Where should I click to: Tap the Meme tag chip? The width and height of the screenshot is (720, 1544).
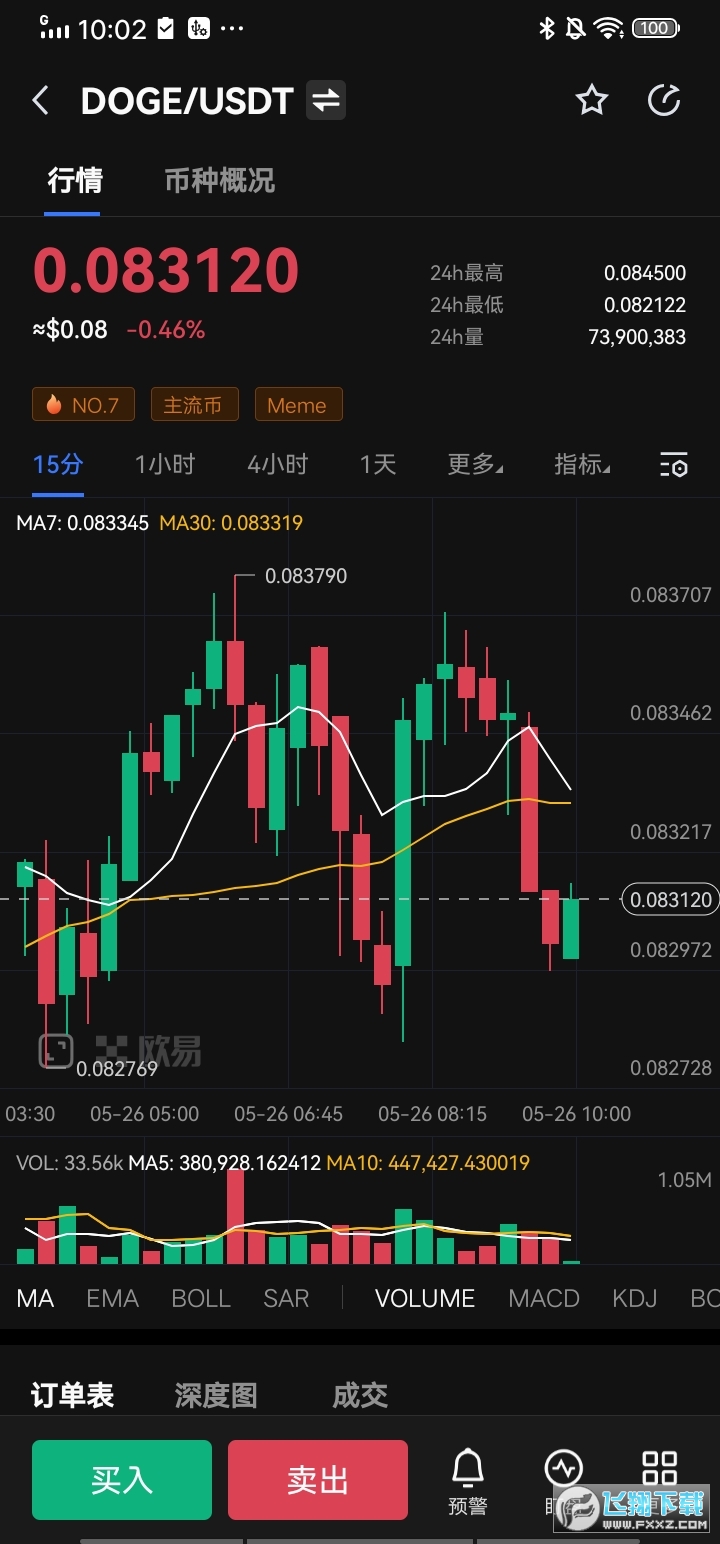(298, 405)
